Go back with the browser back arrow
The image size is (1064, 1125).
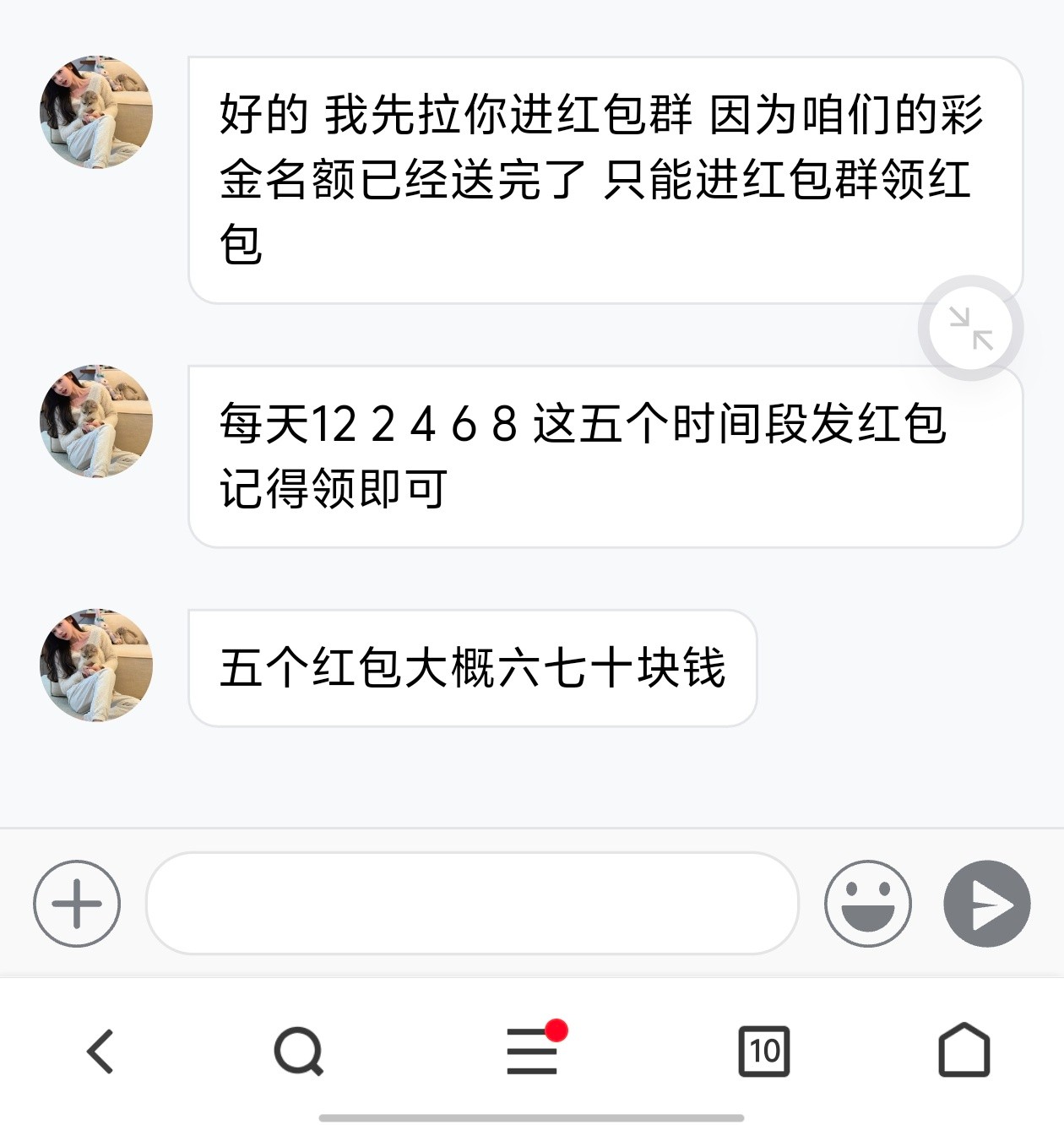coord(100,1052)
